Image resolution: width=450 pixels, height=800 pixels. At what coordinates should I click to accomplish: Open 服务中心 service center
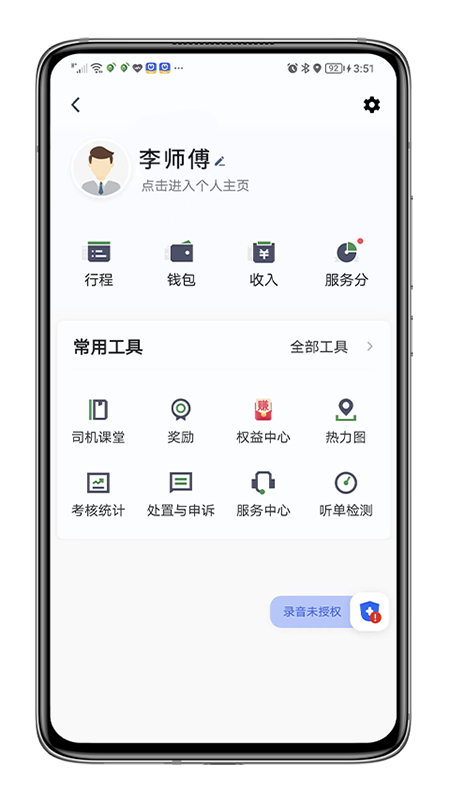pyautogui.click(x=263, y=495)
